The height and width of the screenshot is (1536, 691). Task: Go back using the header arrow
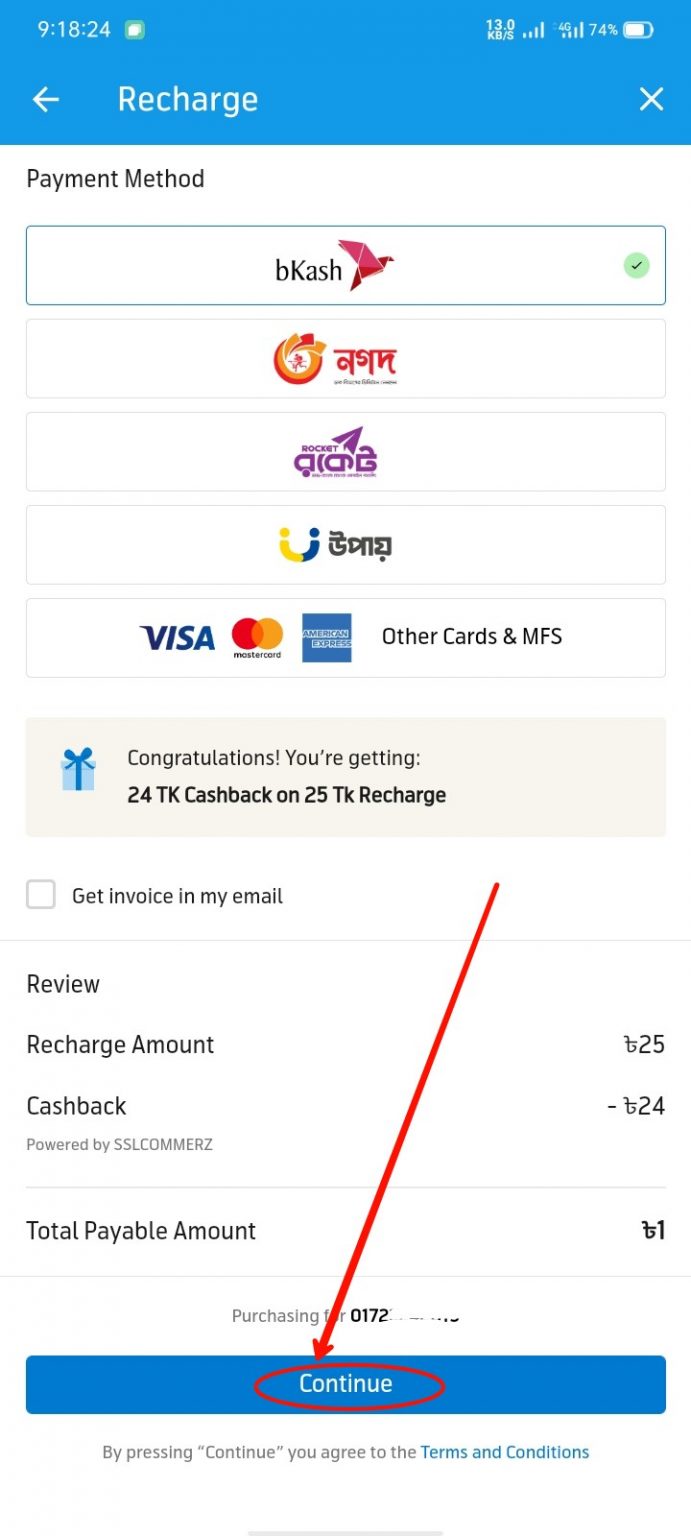(x=46, y=99)
